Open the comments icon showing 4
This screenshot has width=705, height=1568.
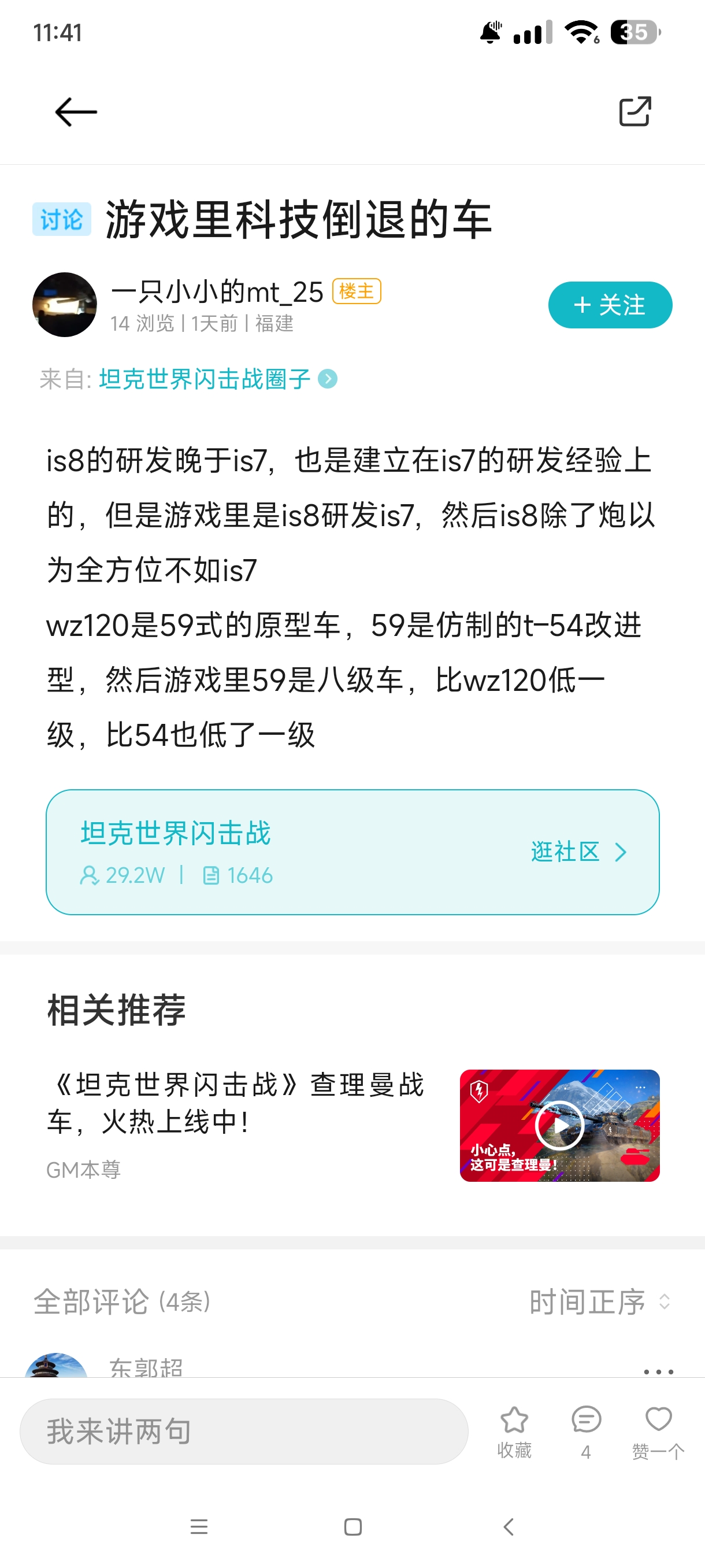point(587,1432)
